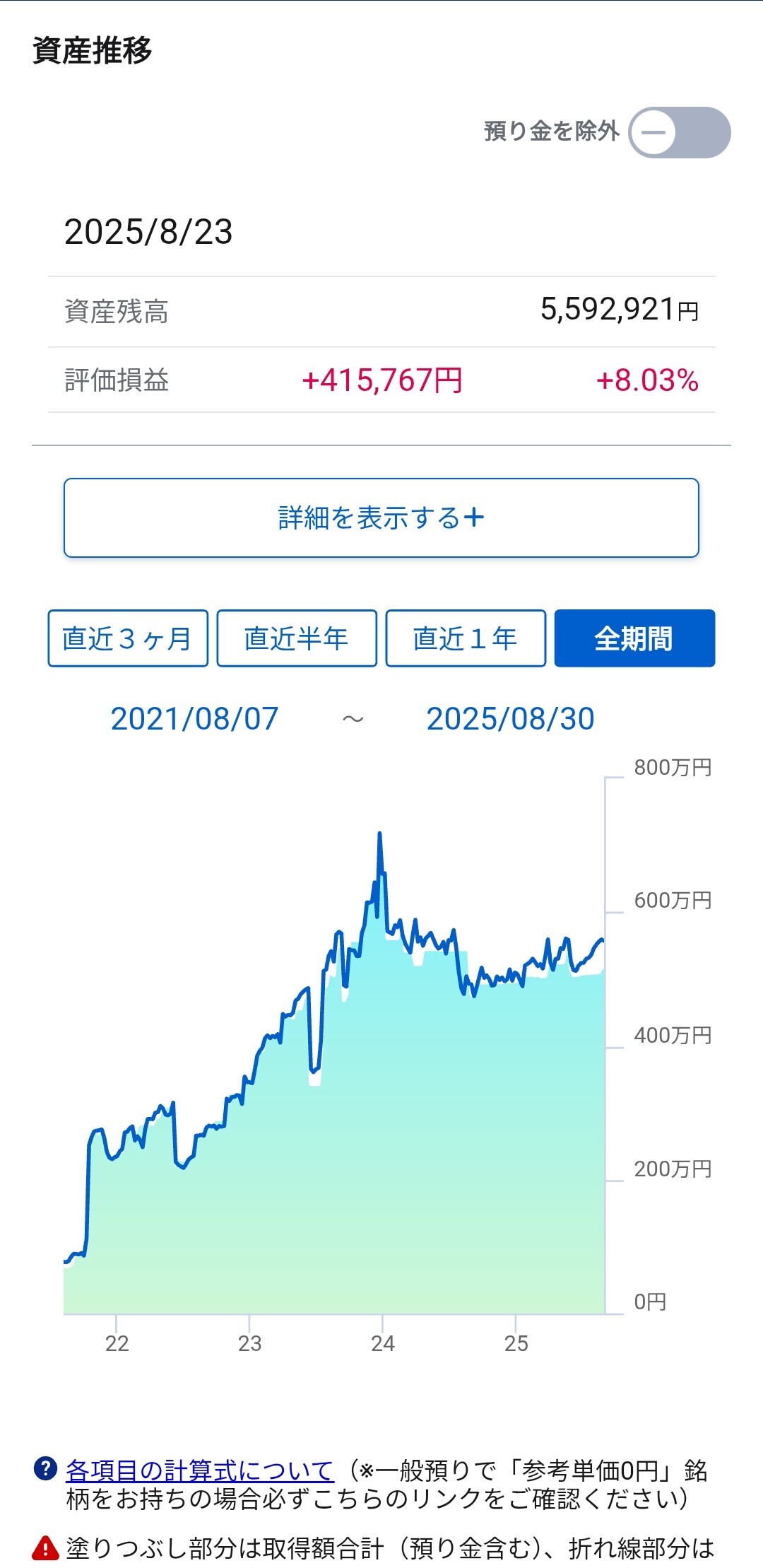Toggle the 預り金を除外 switch
Viewport: 763px width, 1568px height.
679,132
